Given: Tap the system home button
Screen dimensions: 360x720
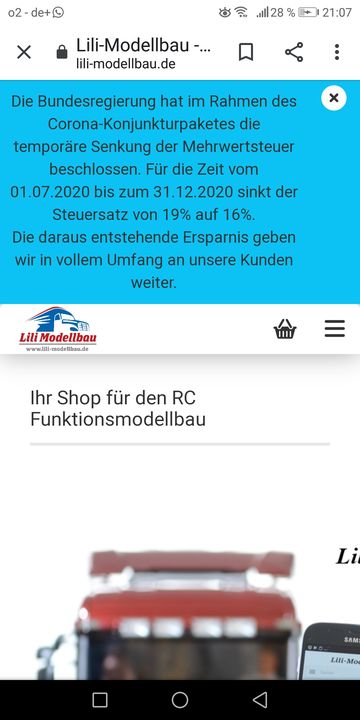Looking at the screenshot, I should click(180, 700).
